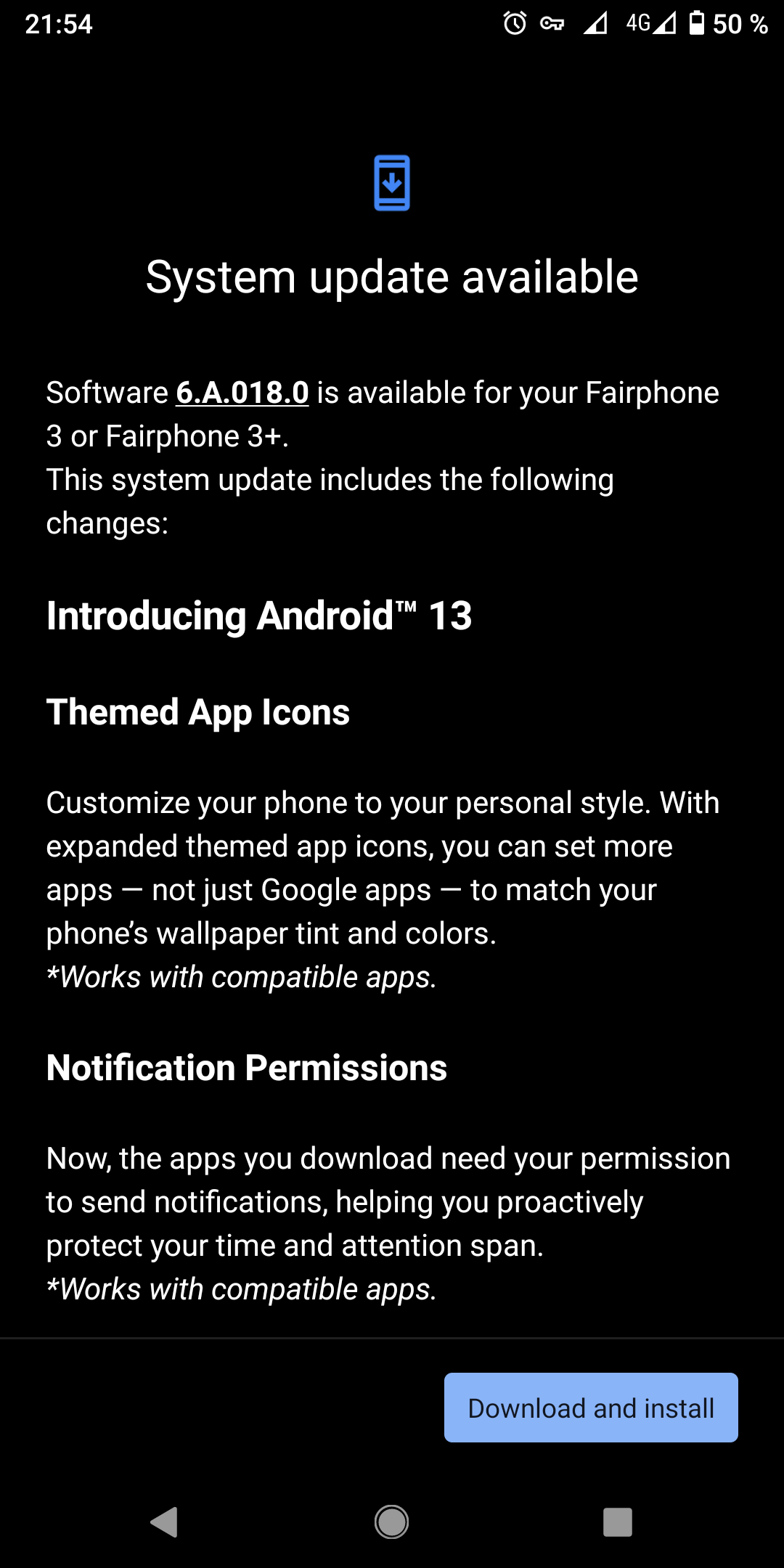Tap the Notification Permissions heading
Screen dimensions: 784x1568
point(247,1068)
